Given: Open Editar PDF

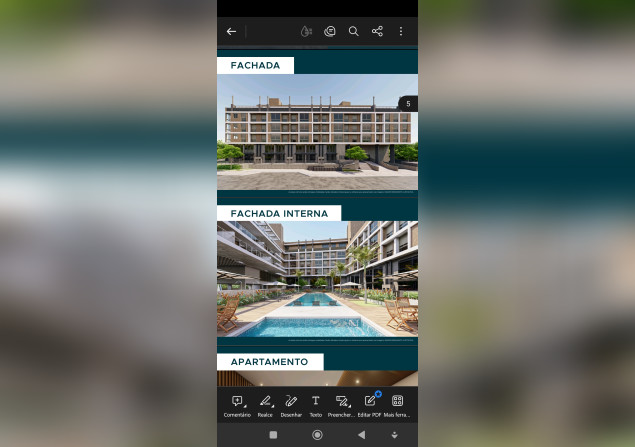Looking at the screenshot, I should coord(370,404).
